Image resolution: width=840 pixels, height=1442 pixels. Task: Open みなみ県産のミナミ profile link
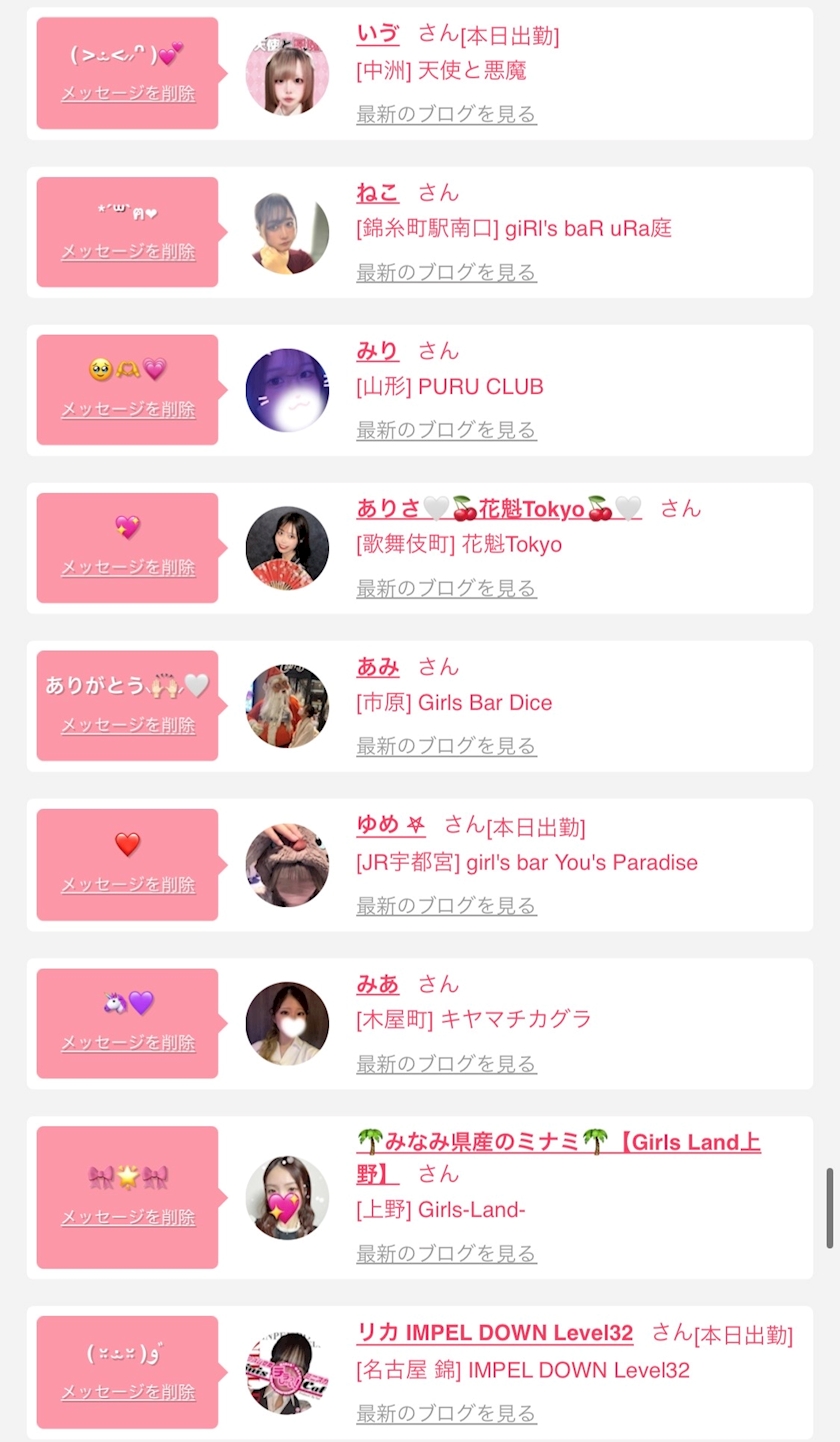pos(558,1157)
